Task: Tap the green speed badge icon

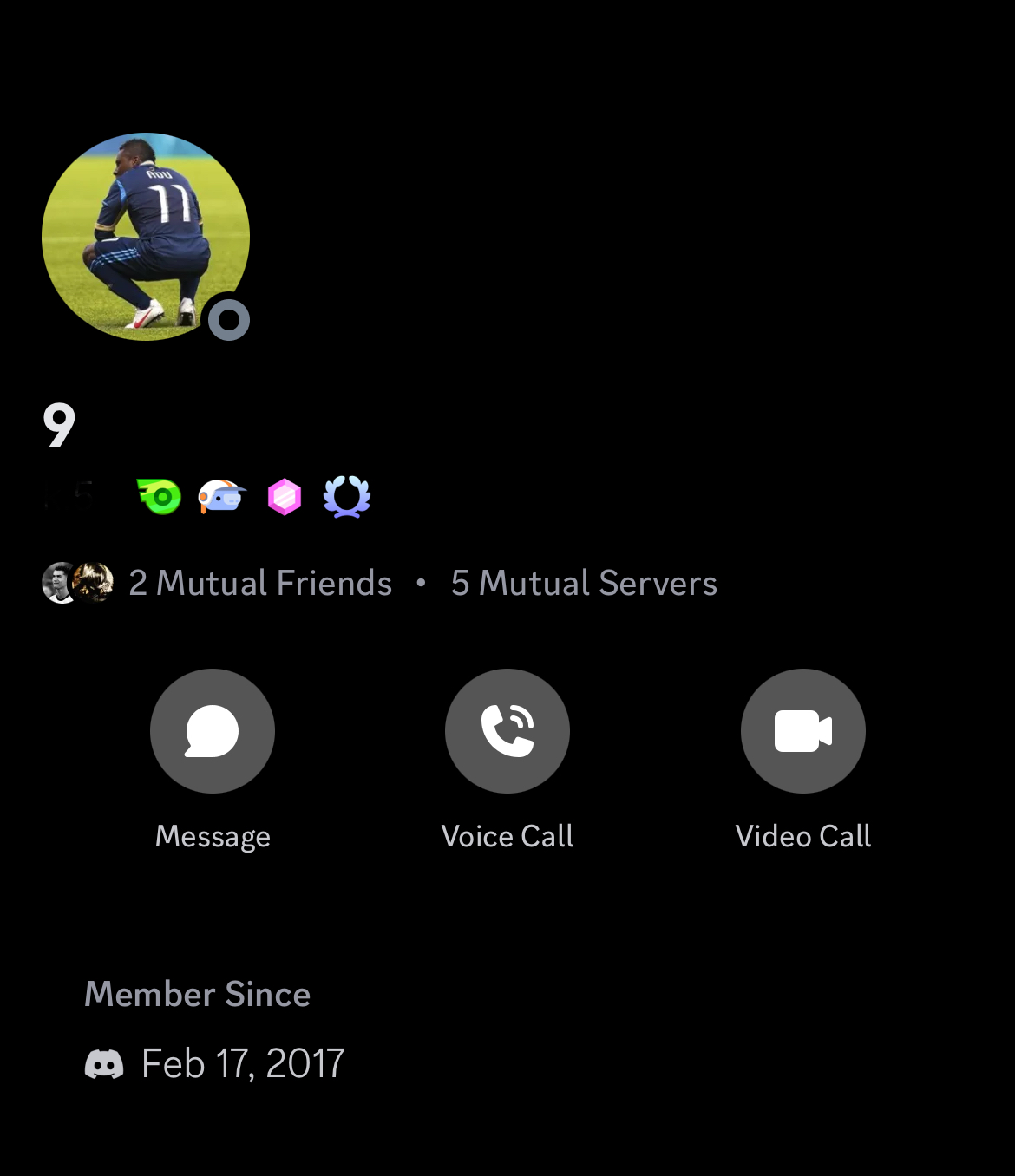Action: click(160, 497)
